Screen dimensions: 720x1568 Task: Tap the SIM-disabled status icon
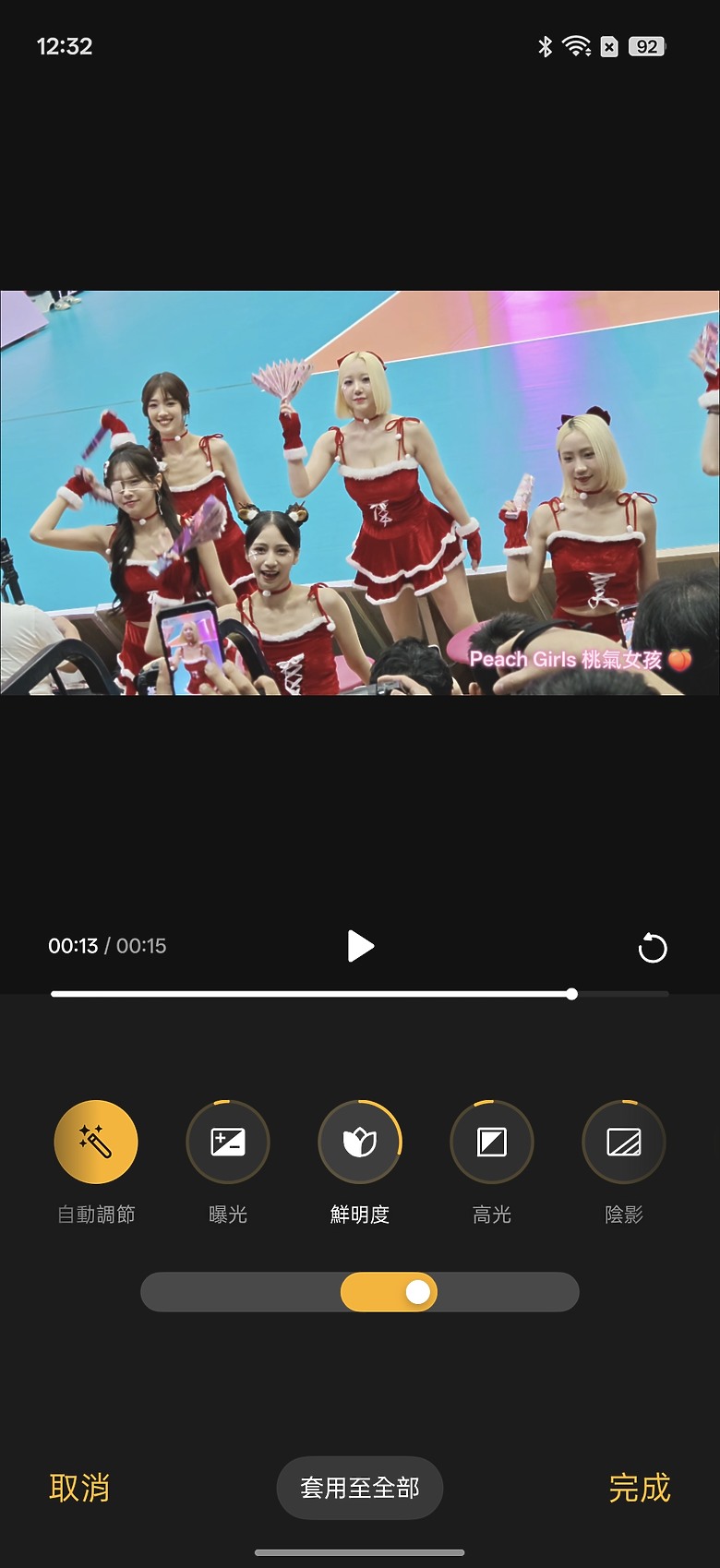[609, 46]
